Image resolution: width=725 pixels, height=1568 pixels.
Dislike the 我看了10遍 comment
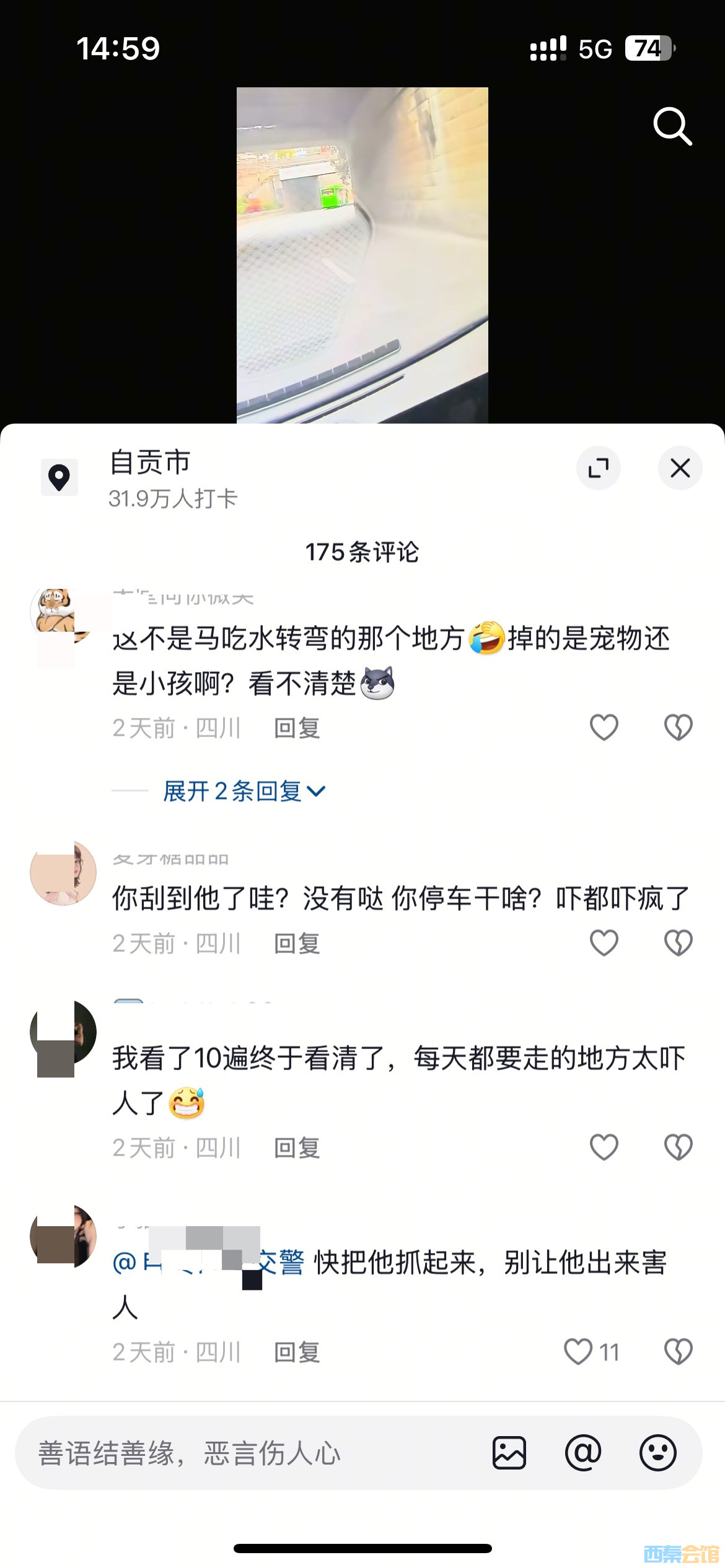click(x=678, y=1147)
